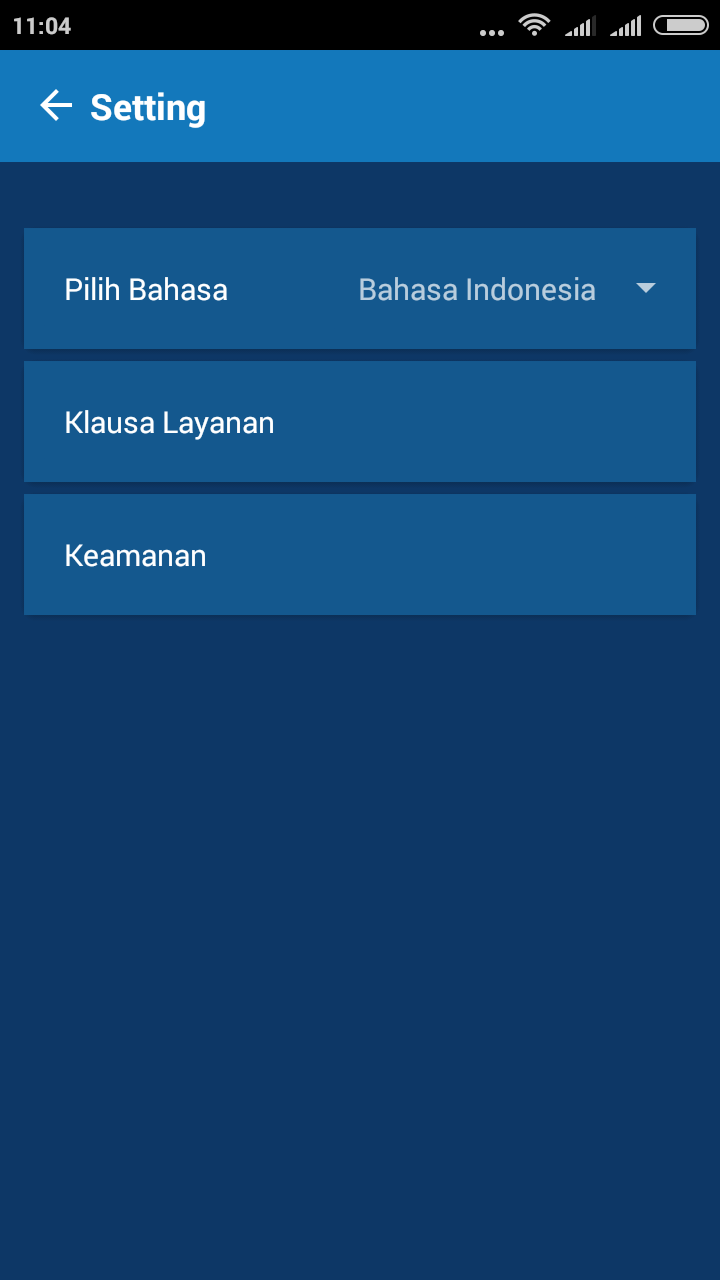720x1280 pixels.
Task: Click the Setting title text
Action: (x=148, y=107)
